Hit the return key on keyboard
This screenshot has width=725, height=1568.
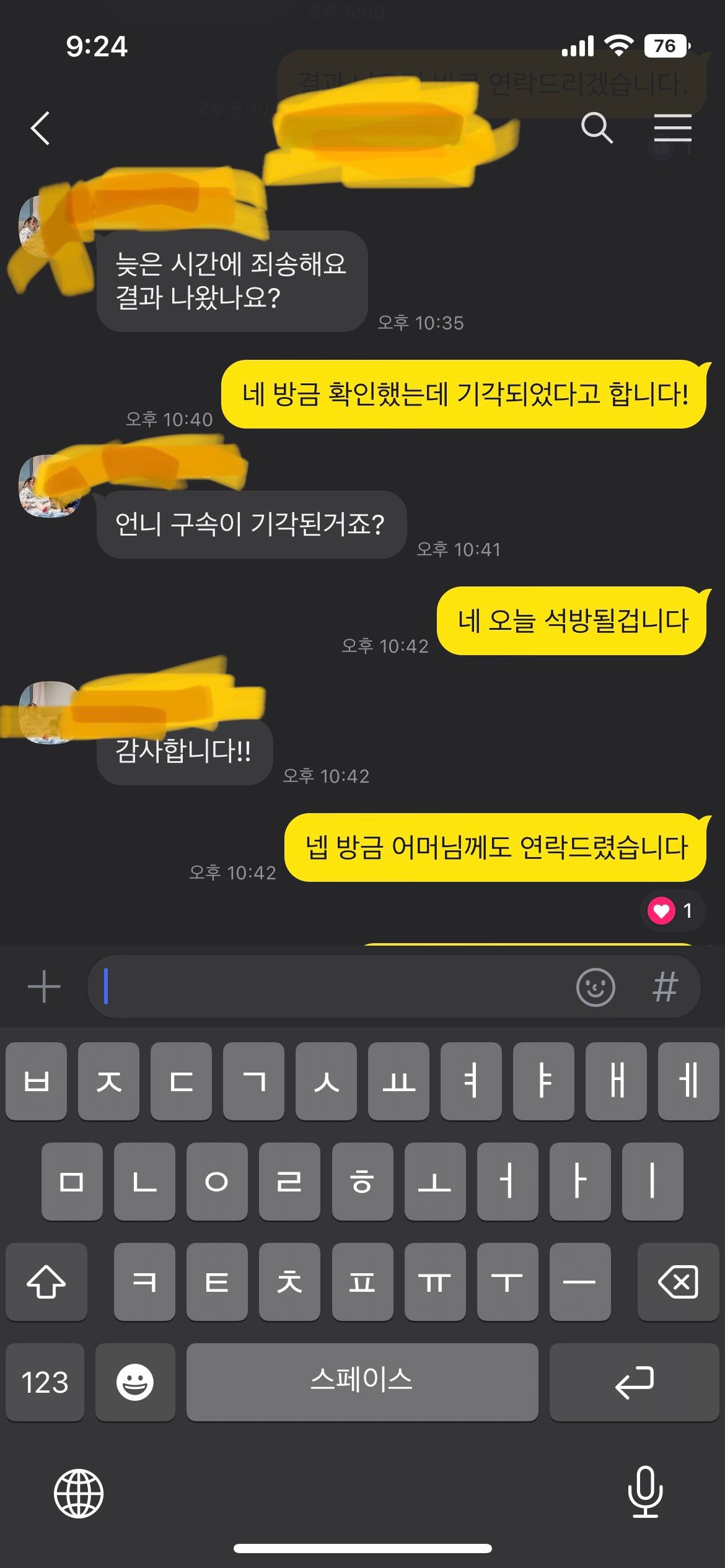coord(634,1382)
